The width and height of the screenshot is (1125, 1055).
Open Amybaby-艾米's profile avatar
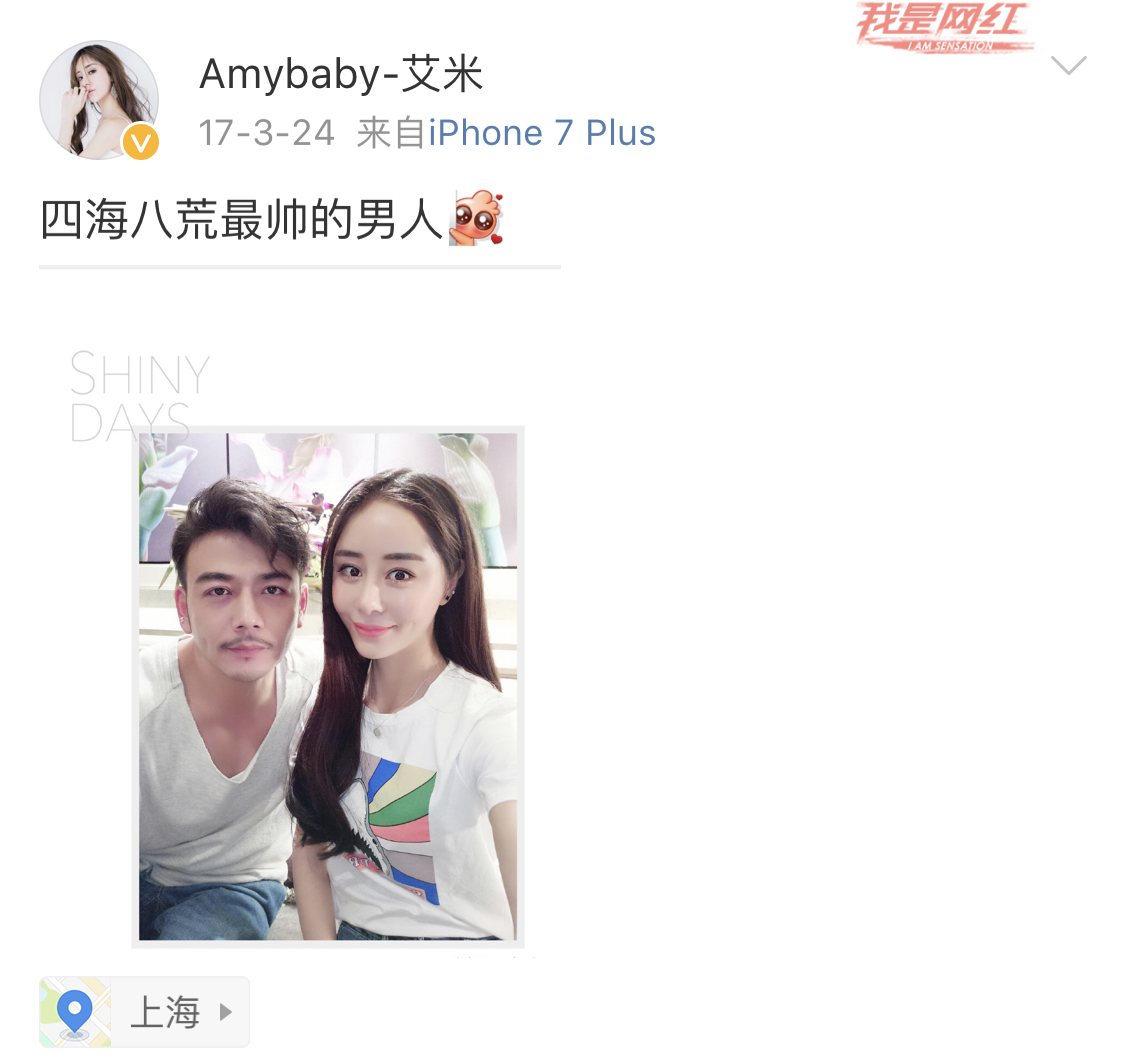(98, 99)
